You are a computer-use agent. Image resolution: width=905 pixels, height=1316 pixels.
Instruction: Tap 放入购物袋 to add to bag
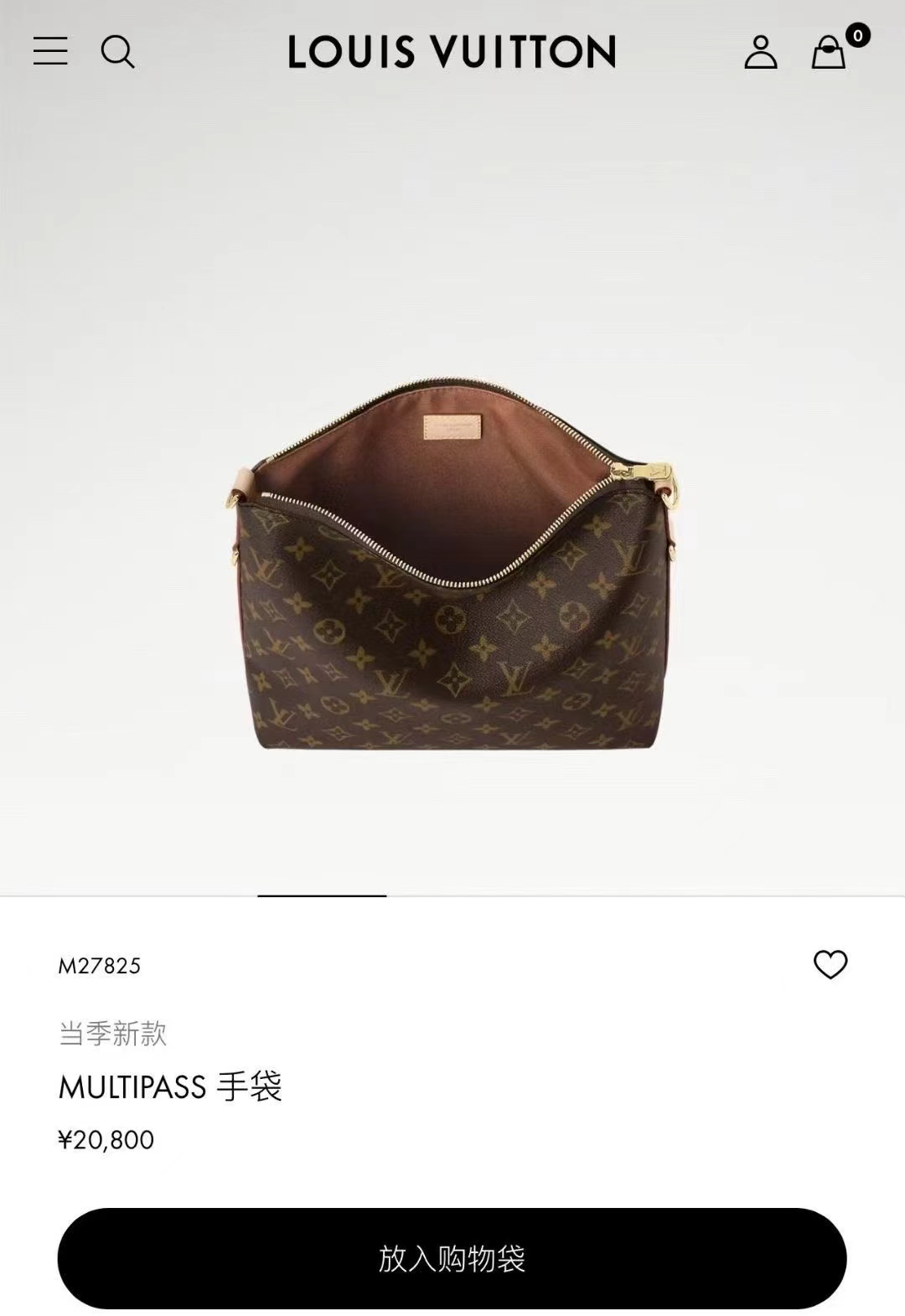(452, 1257)
